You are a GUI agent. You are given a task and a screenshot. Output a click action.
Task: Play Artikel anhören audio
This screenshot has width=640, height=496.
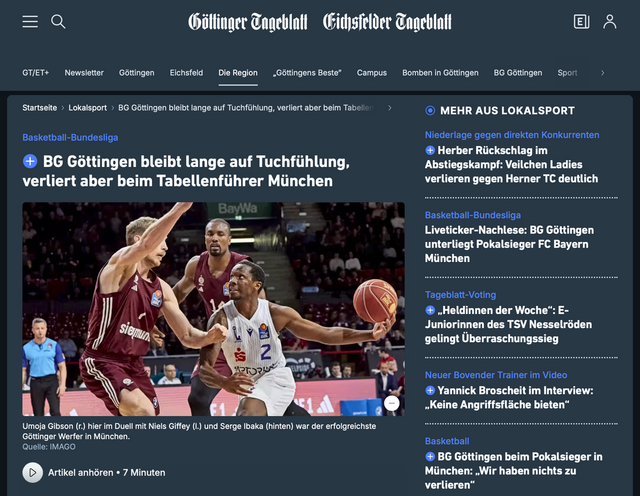tap(33, 472)
